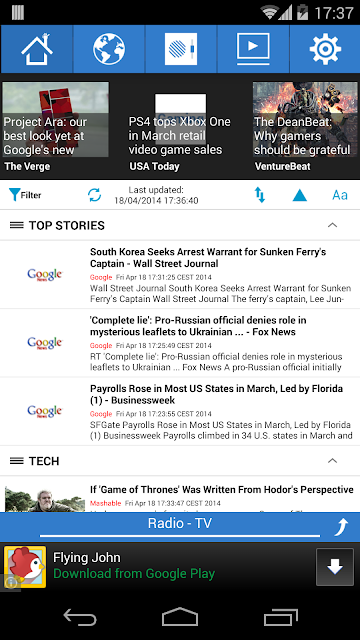The image size is (360, 640).
Task: Expand the Radio - TV panel
Action: (x=341, y=527)
